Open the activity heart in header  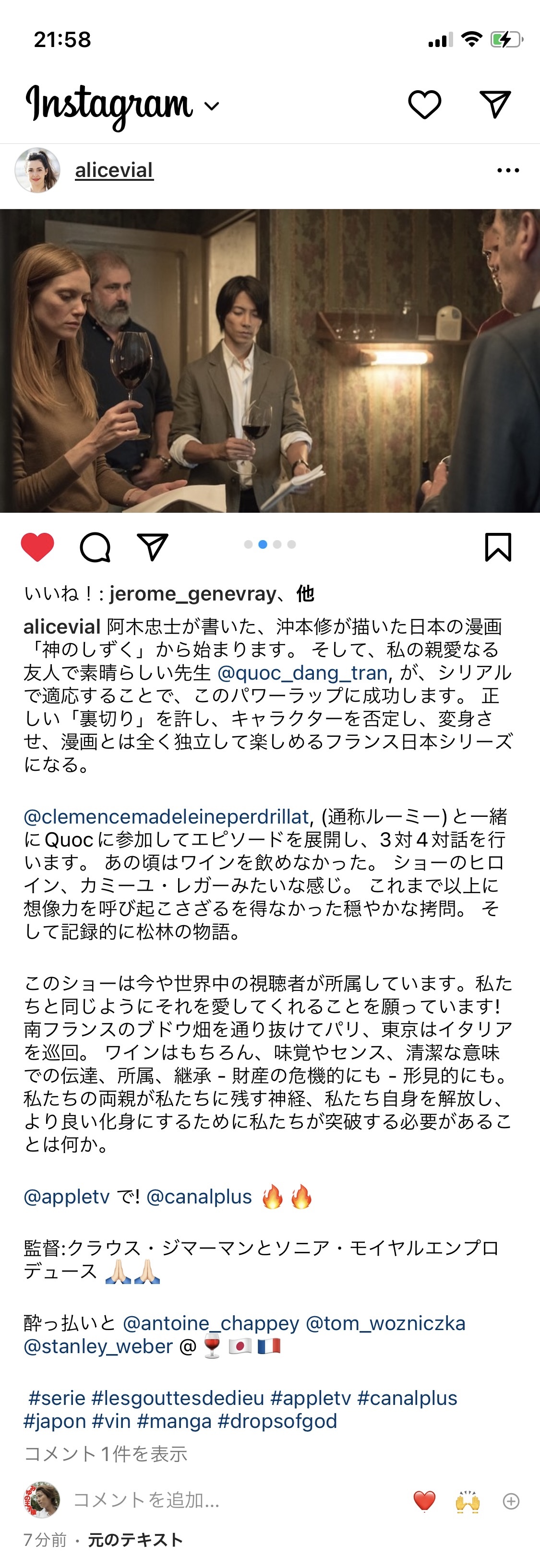(424, 104)
